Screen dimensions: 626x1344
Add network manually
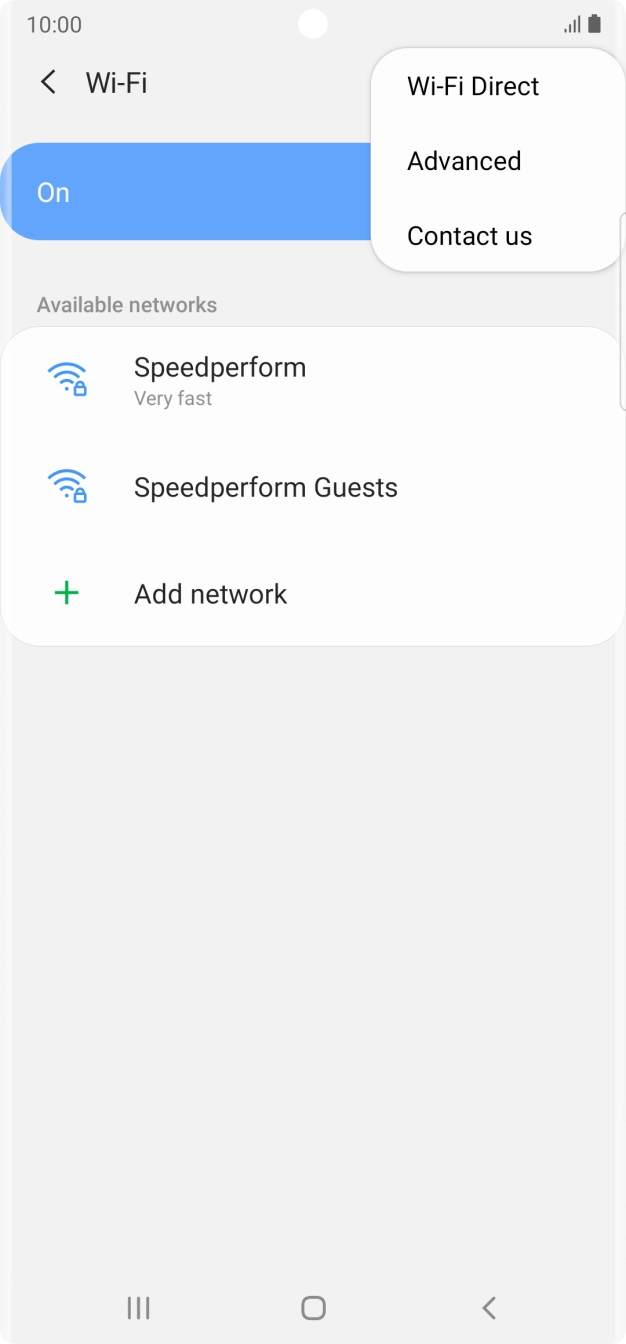210,594
